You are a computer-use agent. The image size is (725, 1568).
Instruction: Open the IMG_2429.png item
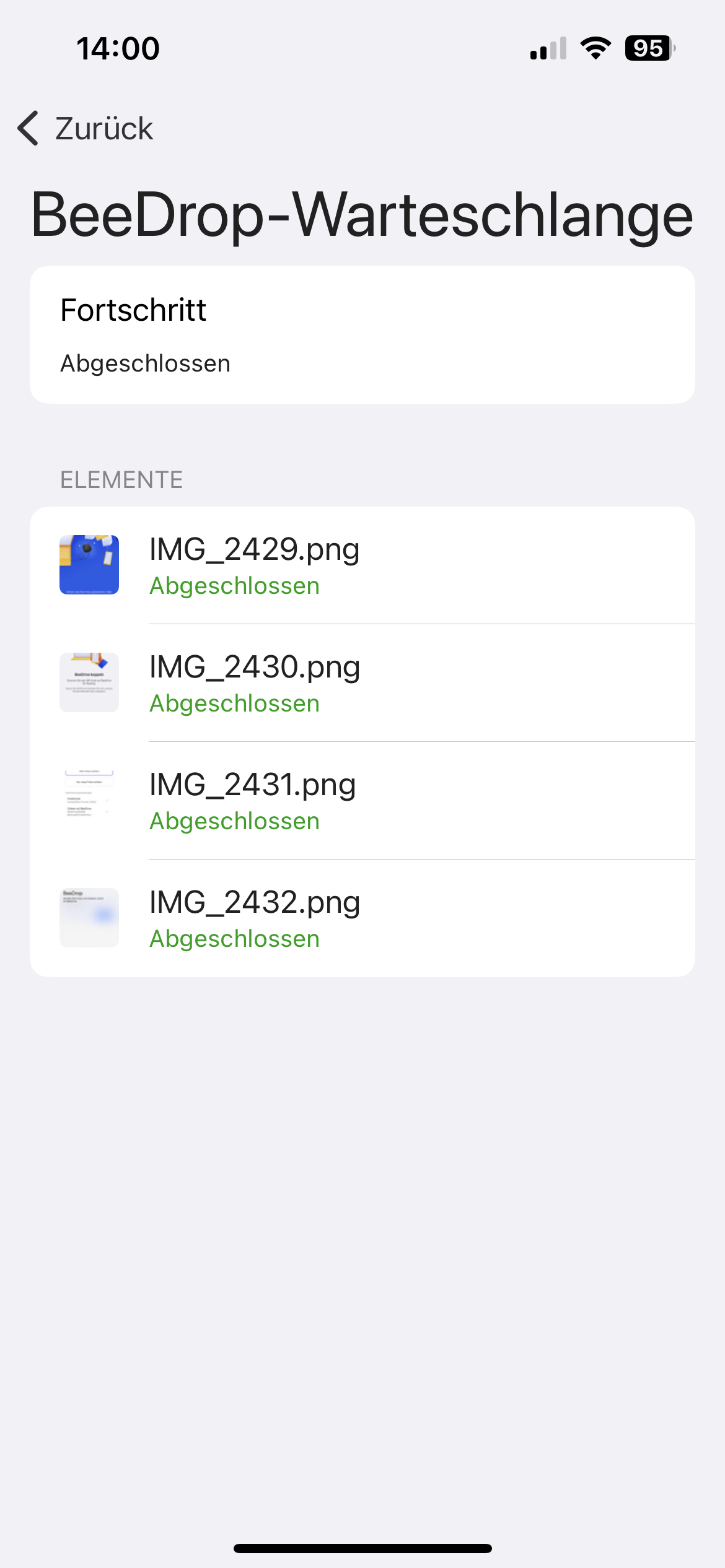362,565
